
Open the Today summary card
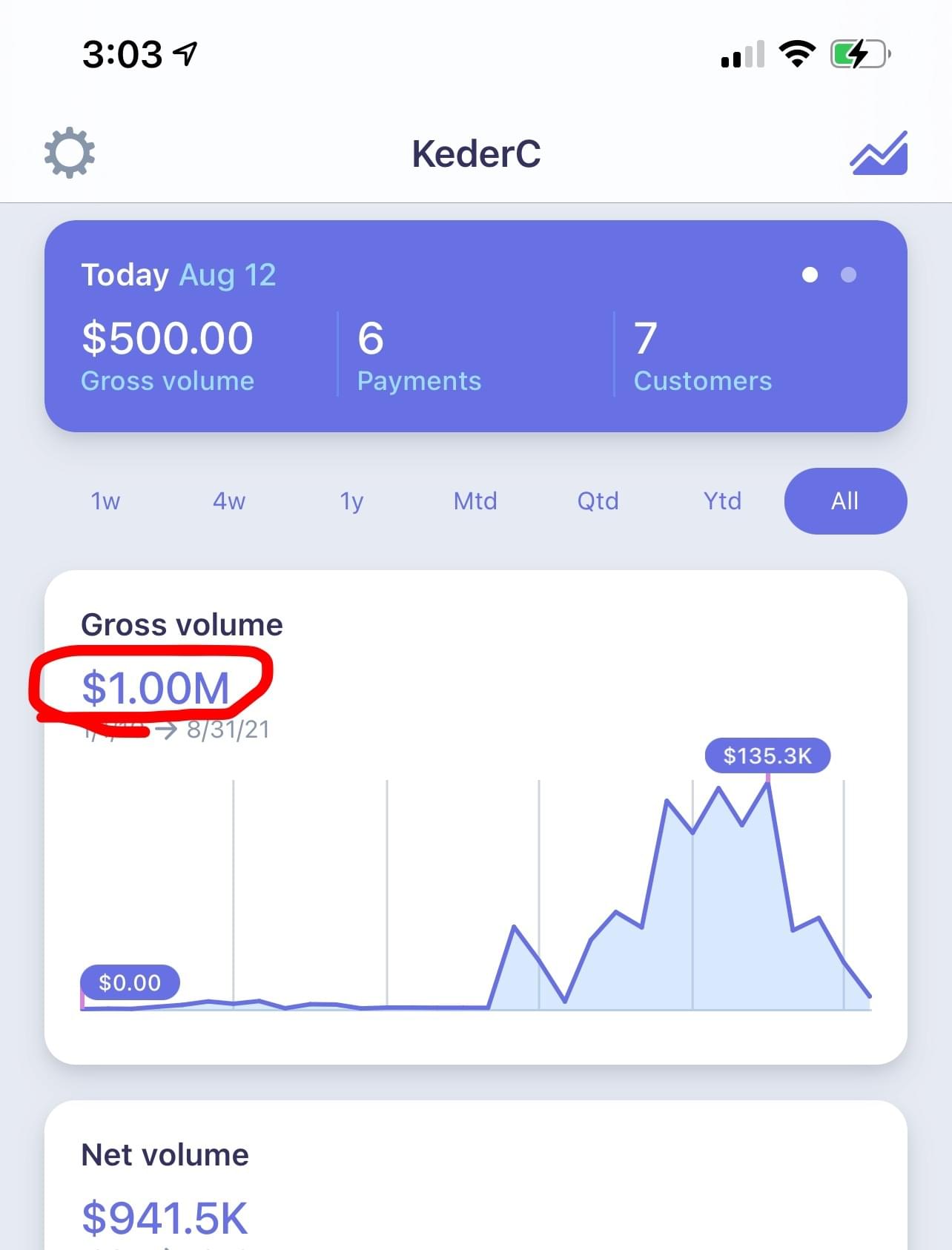(475, 326)
